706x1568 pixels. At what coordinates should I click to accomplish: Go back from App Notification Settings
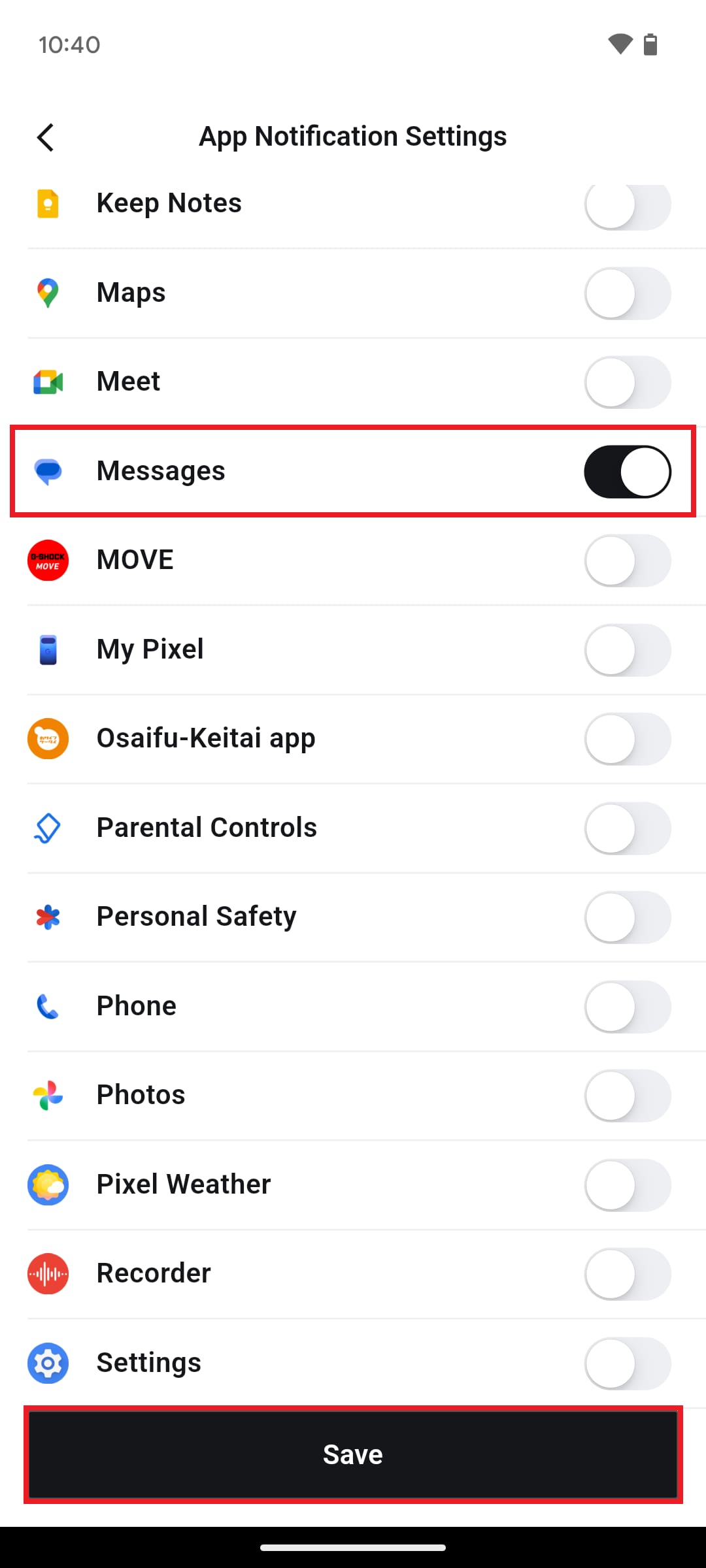[x=46, y=137]
